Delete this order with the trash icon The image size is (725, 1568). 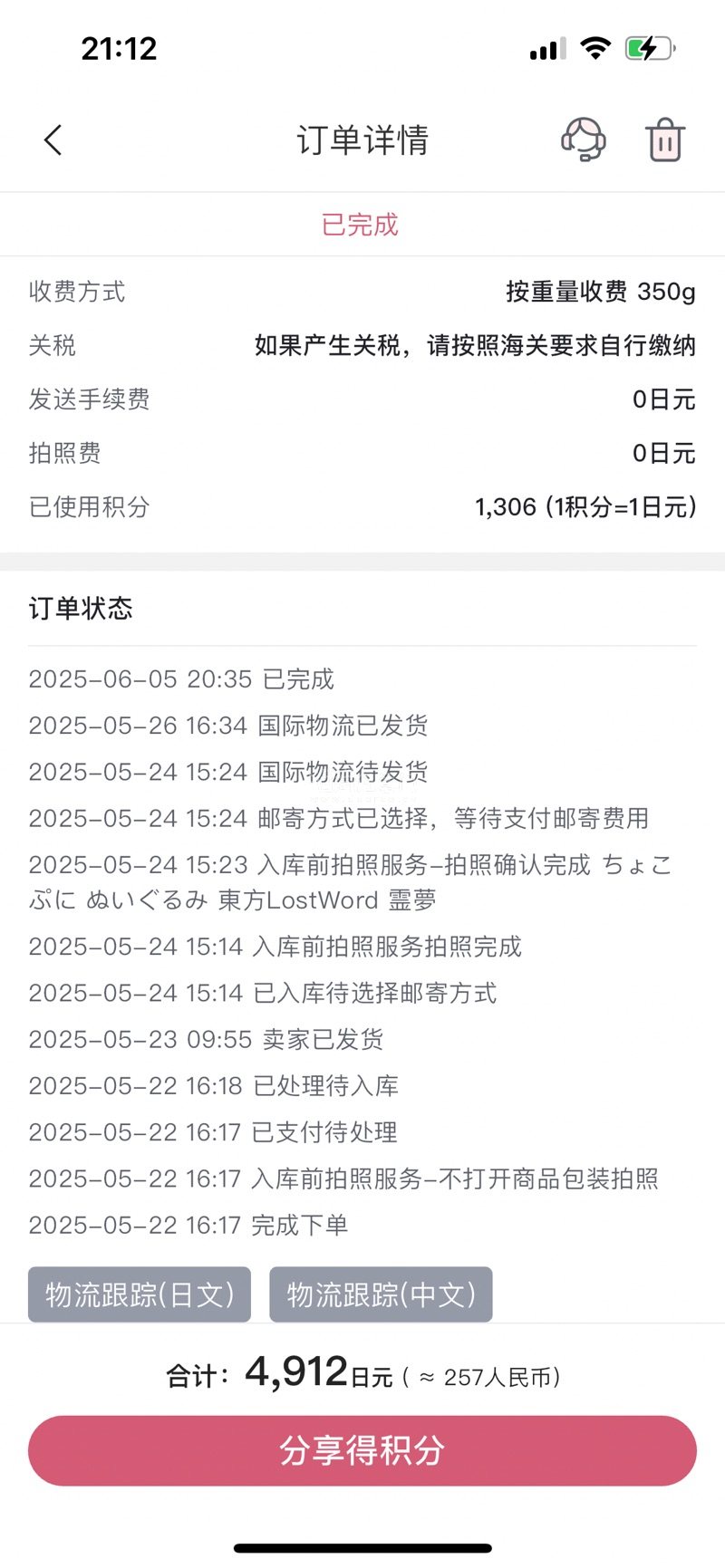pos(665,140)
